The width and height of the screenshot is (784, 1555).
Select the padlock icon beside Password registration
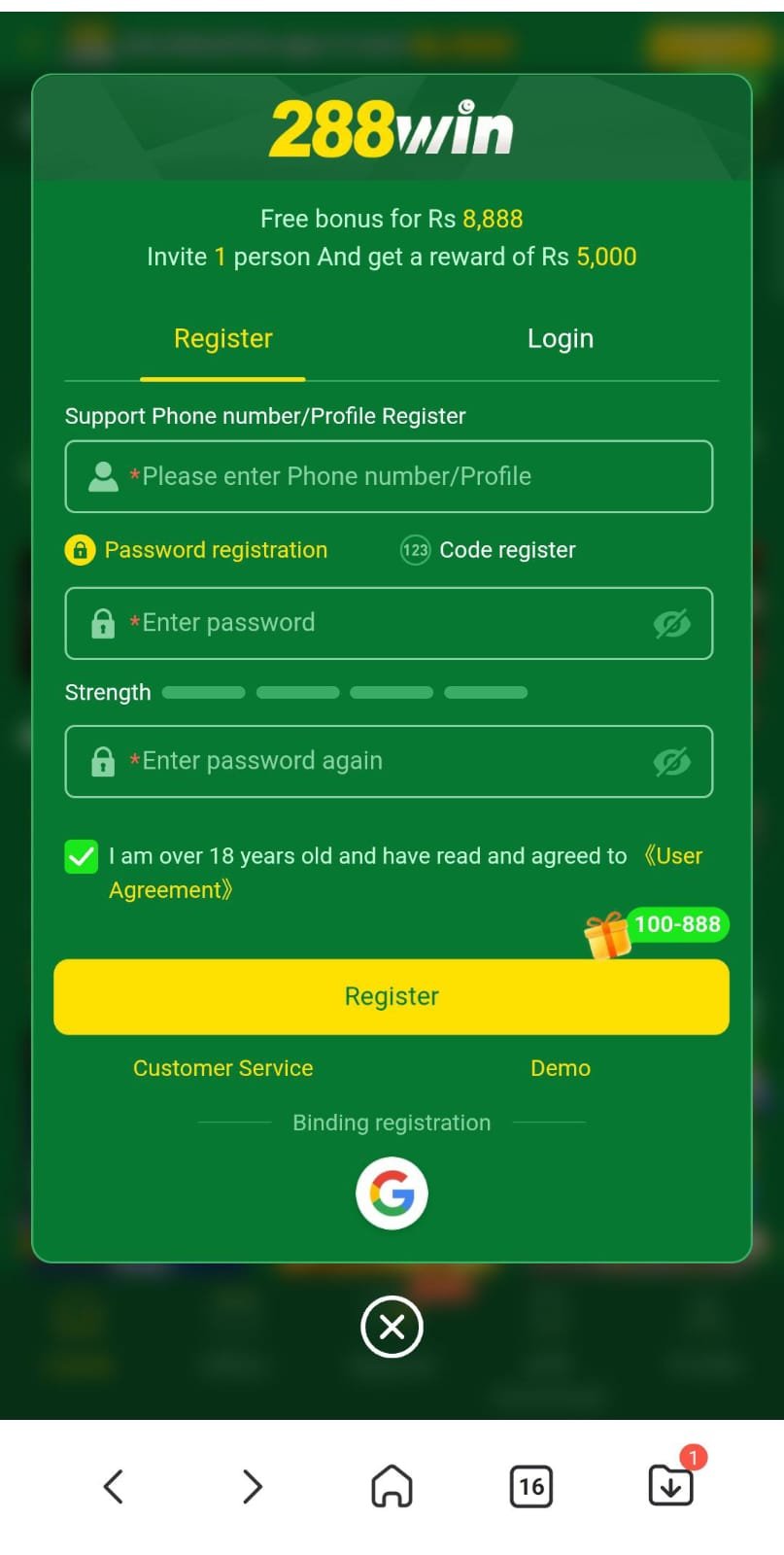pyautogui.click(x=81, y=550)
